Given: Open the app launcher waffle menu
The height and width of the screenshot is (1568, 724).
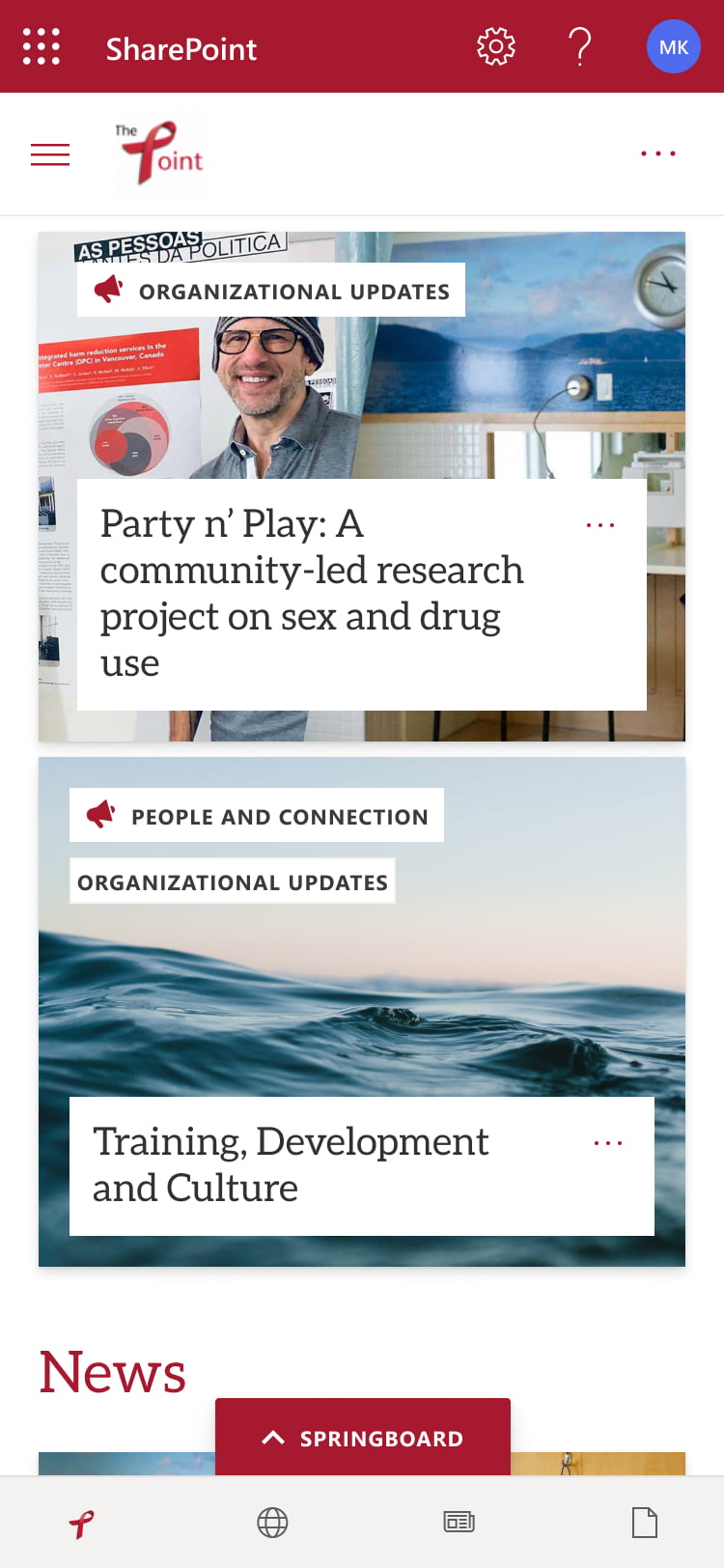Looking at the screenshot, I should (40, 45).
